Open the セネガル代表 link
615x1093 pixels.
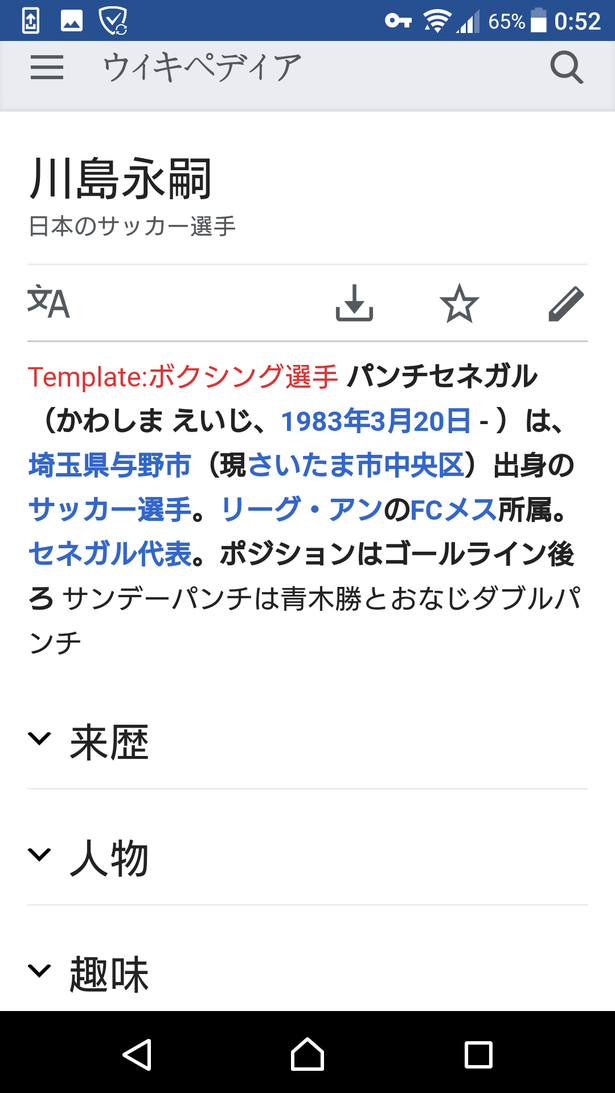click(109, 555)
